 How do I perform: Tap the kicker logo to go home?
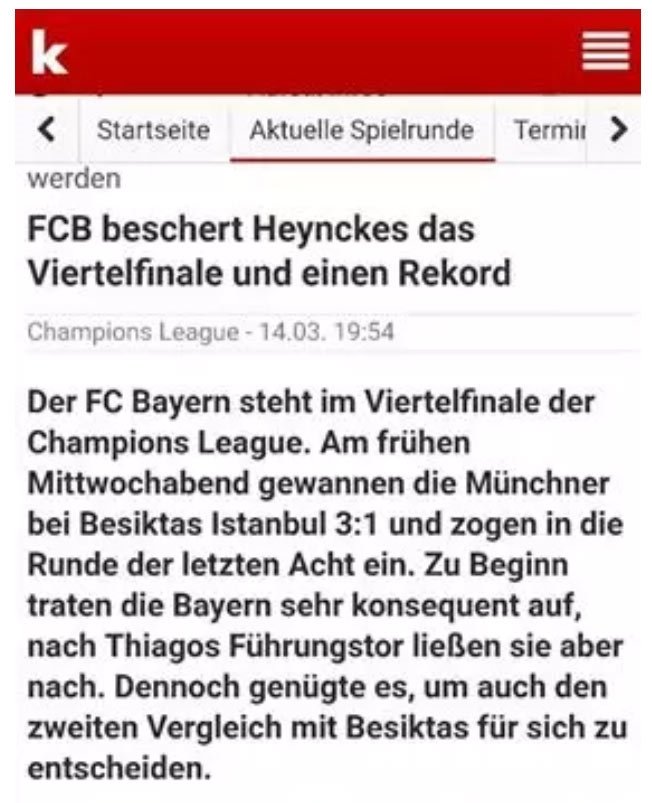coord(48,52)
